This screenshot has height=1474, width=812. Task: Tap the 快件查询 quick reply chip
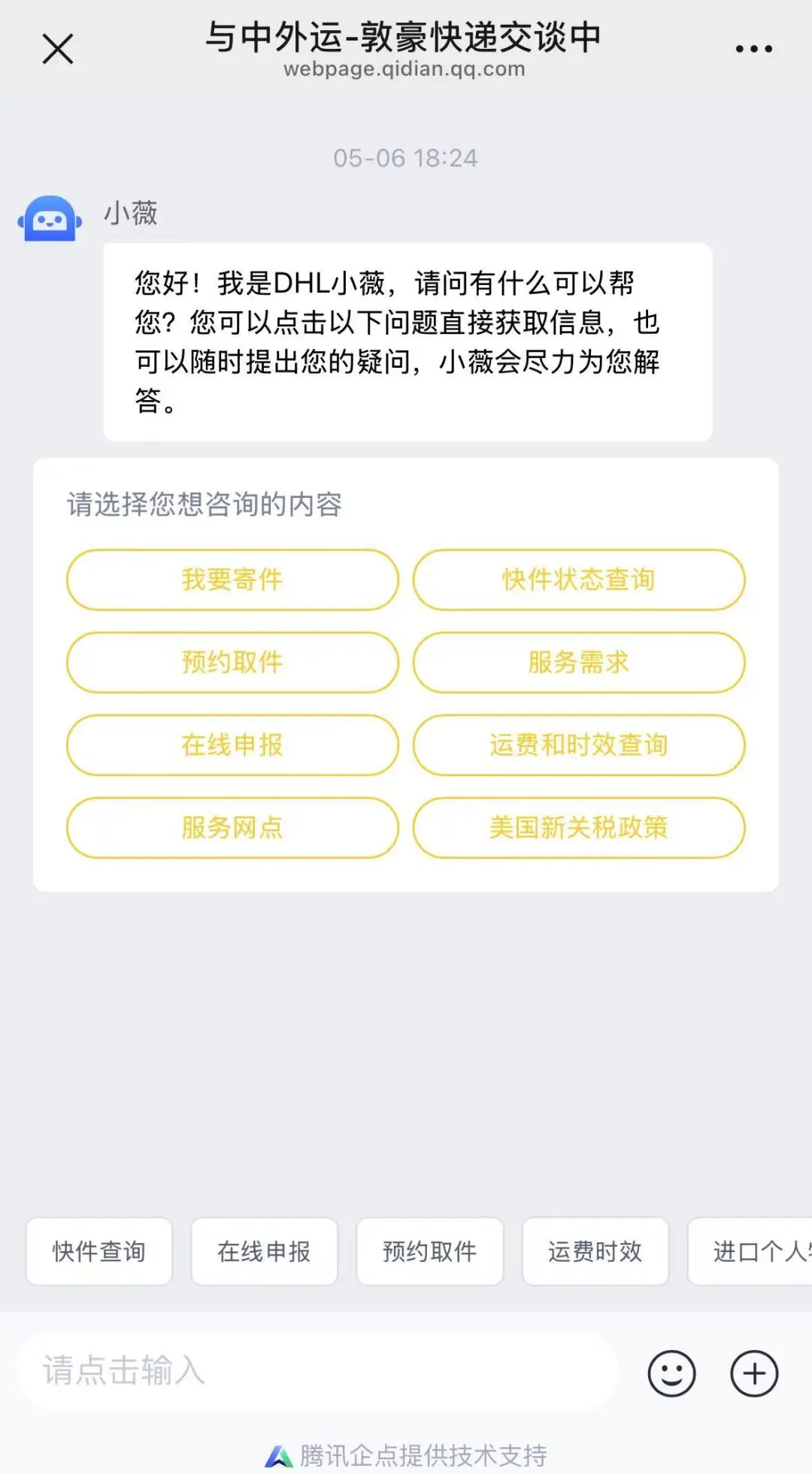click(x=99, y=1251)
